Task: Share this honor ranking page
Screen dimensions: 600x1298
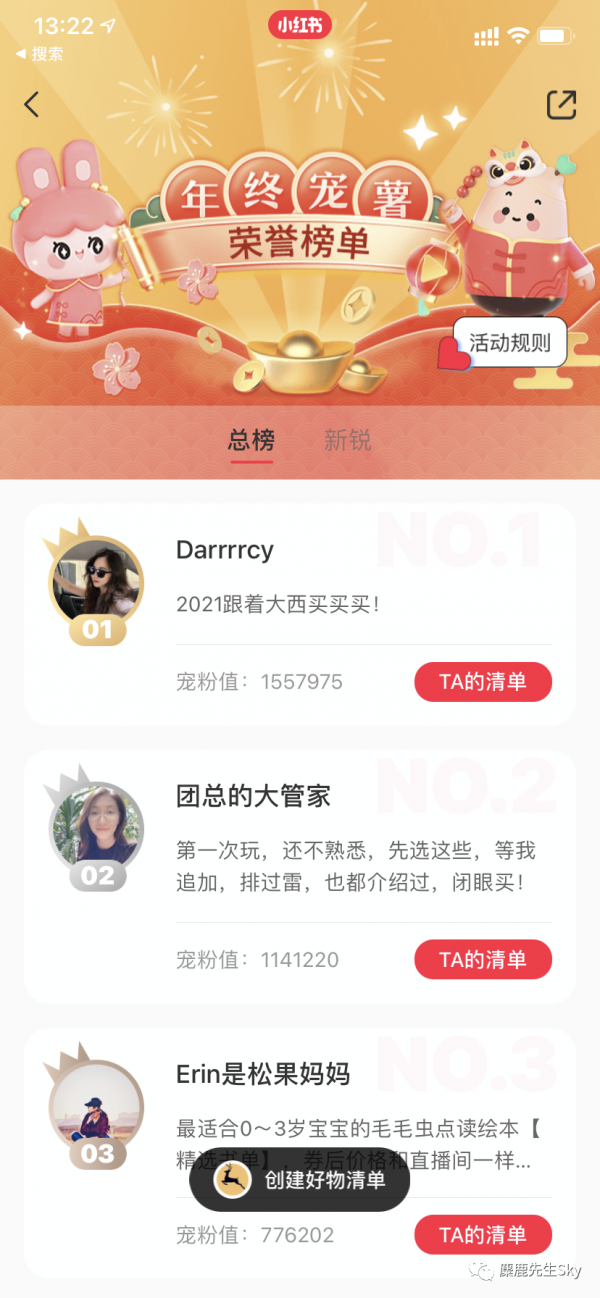Action: (561, 105)
